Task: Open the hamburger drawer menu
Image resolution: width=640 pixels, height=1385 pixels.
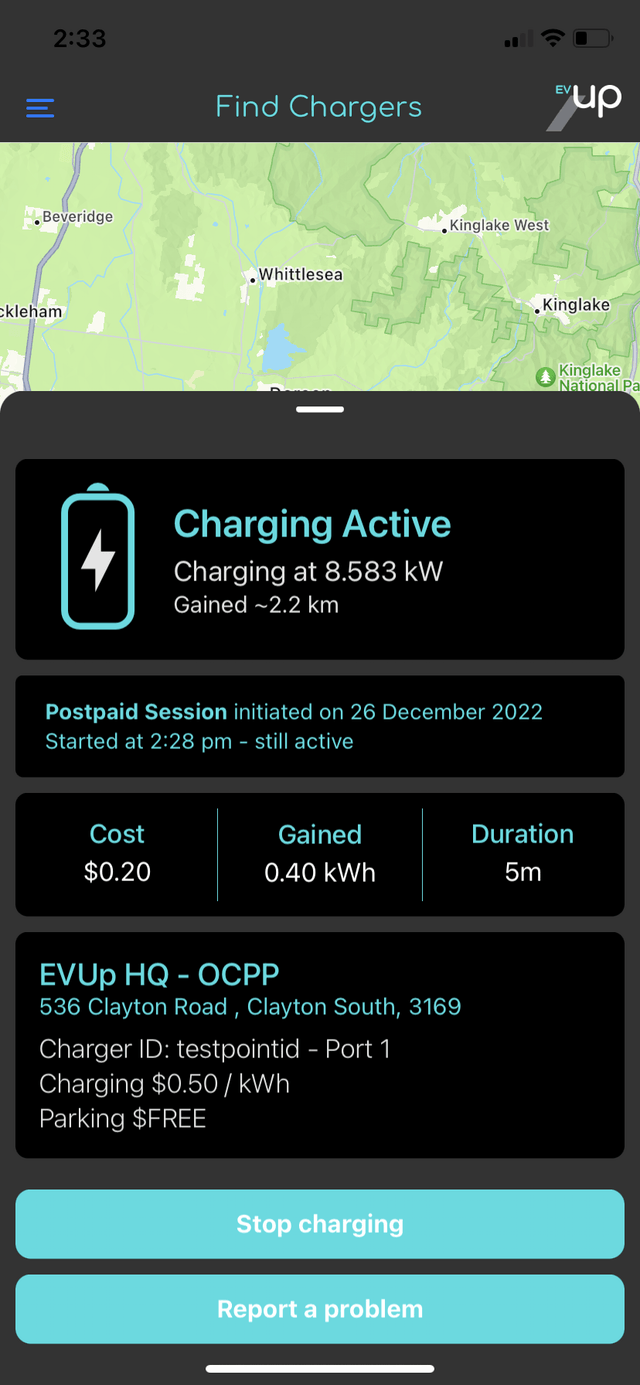Action: tap(40, 108)
